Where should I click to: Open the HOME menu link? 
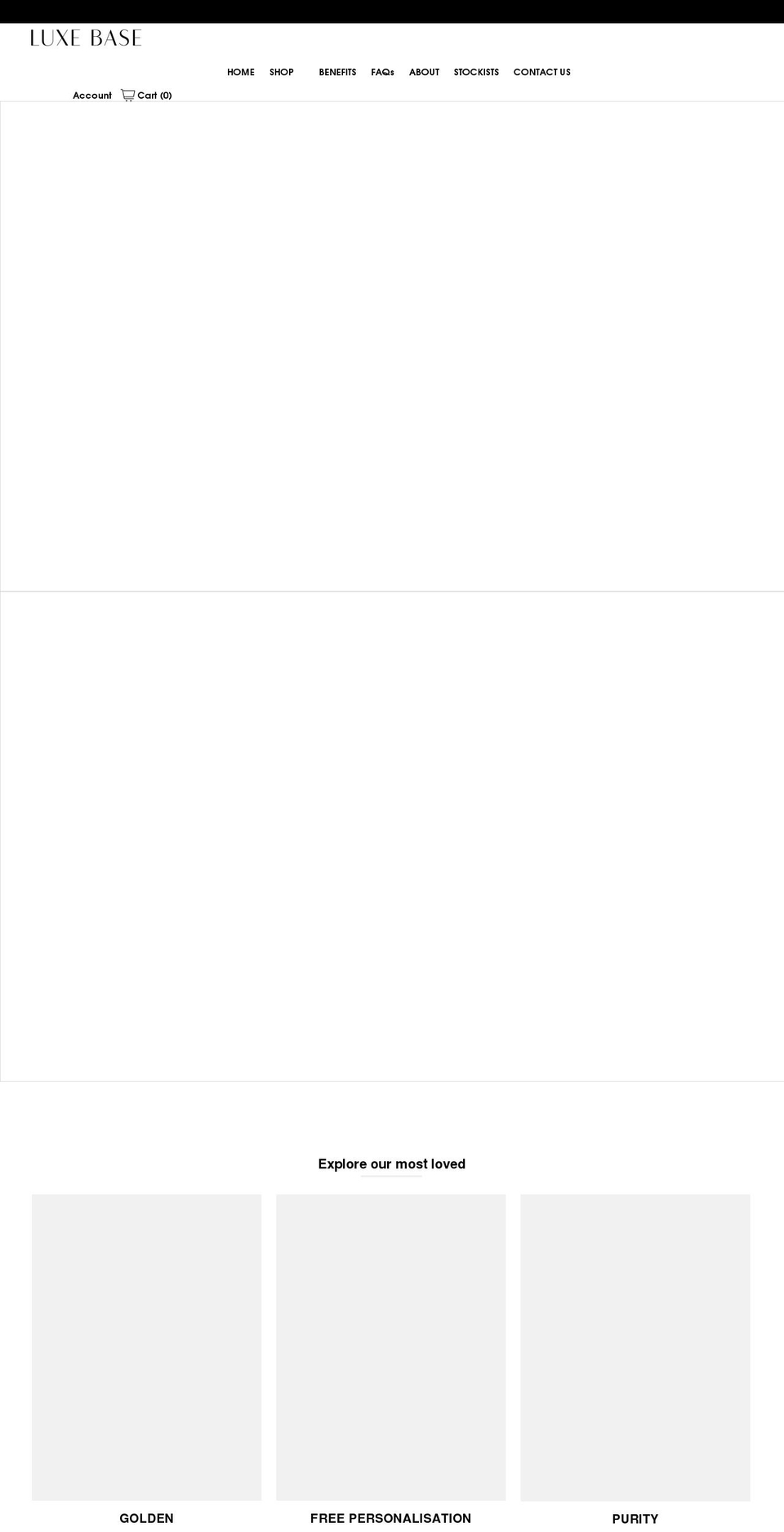240,72
